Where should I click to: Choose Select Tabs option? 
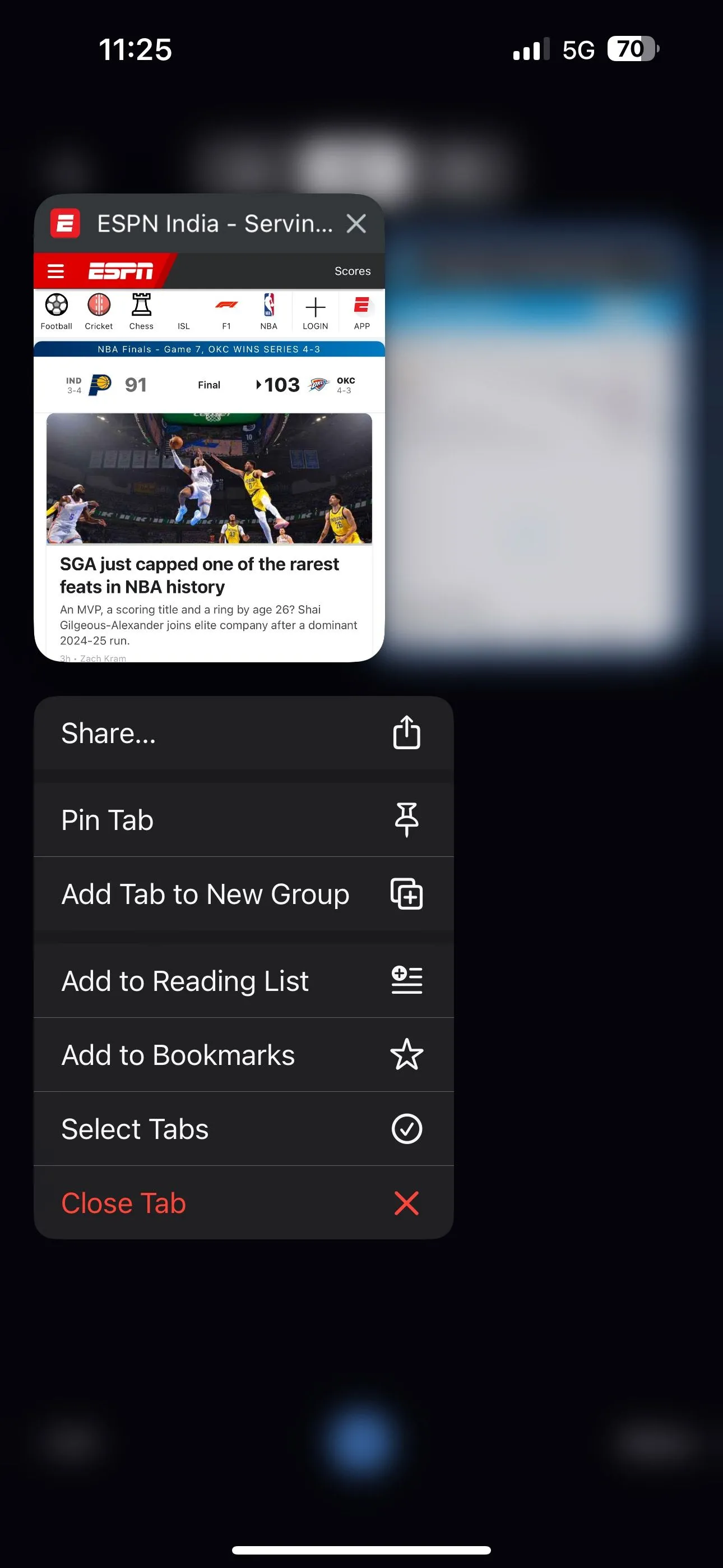point(243,1129)
